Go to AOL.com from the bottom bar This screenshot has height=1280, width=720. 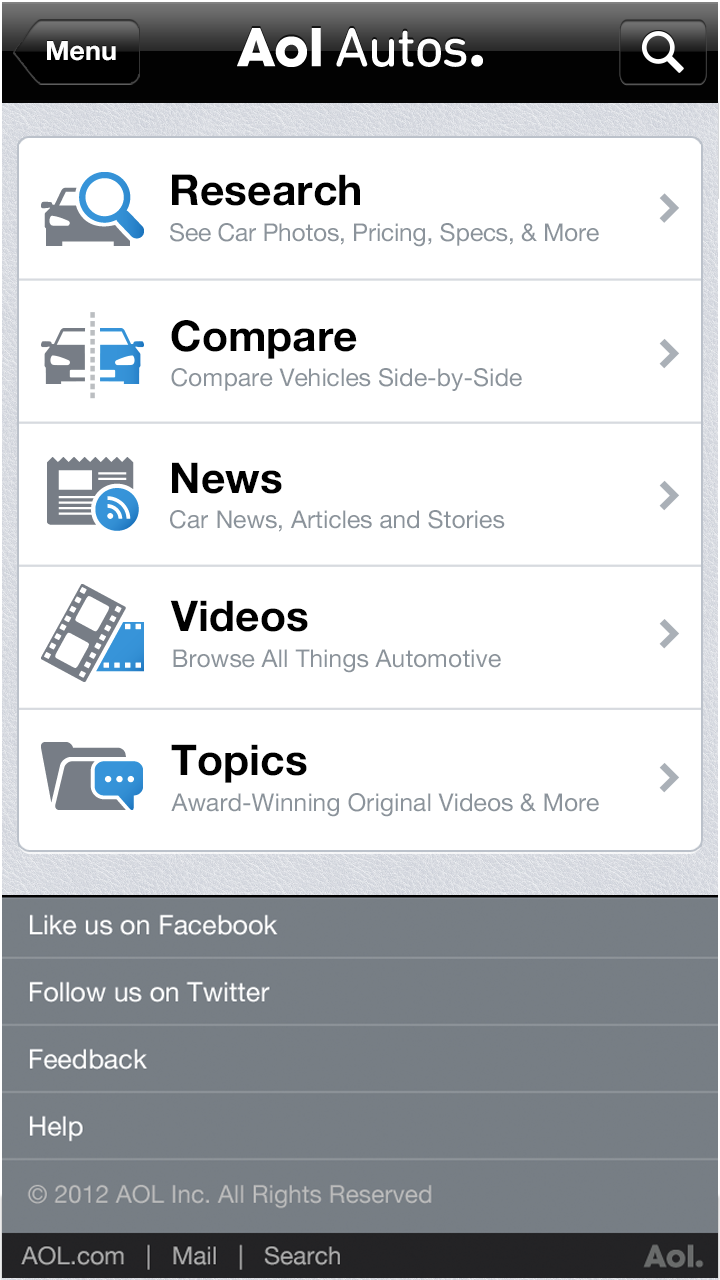coord(73,1255)
